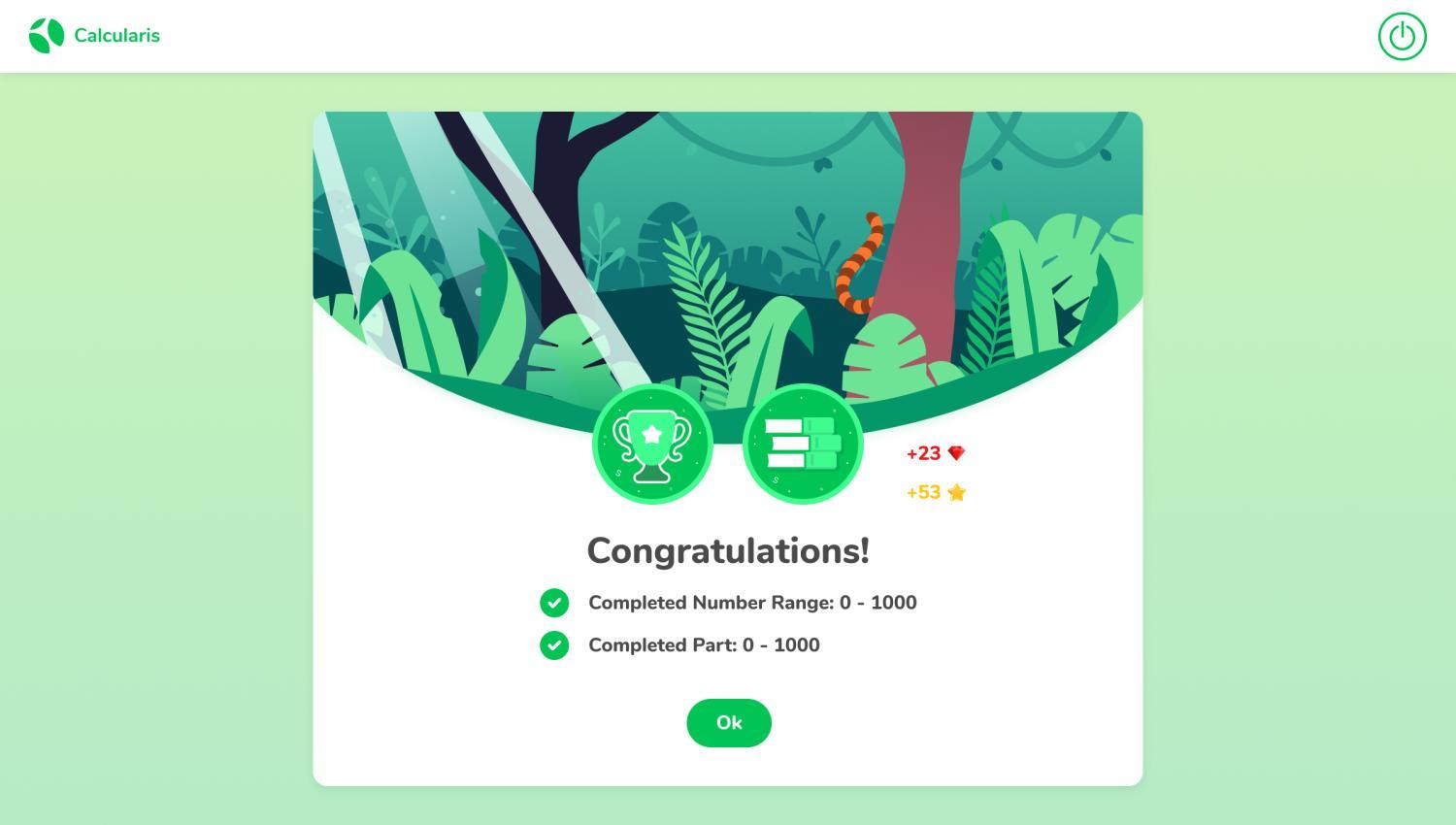
Task: Tap the power logout icon
Action: [x=1402, y=37]
